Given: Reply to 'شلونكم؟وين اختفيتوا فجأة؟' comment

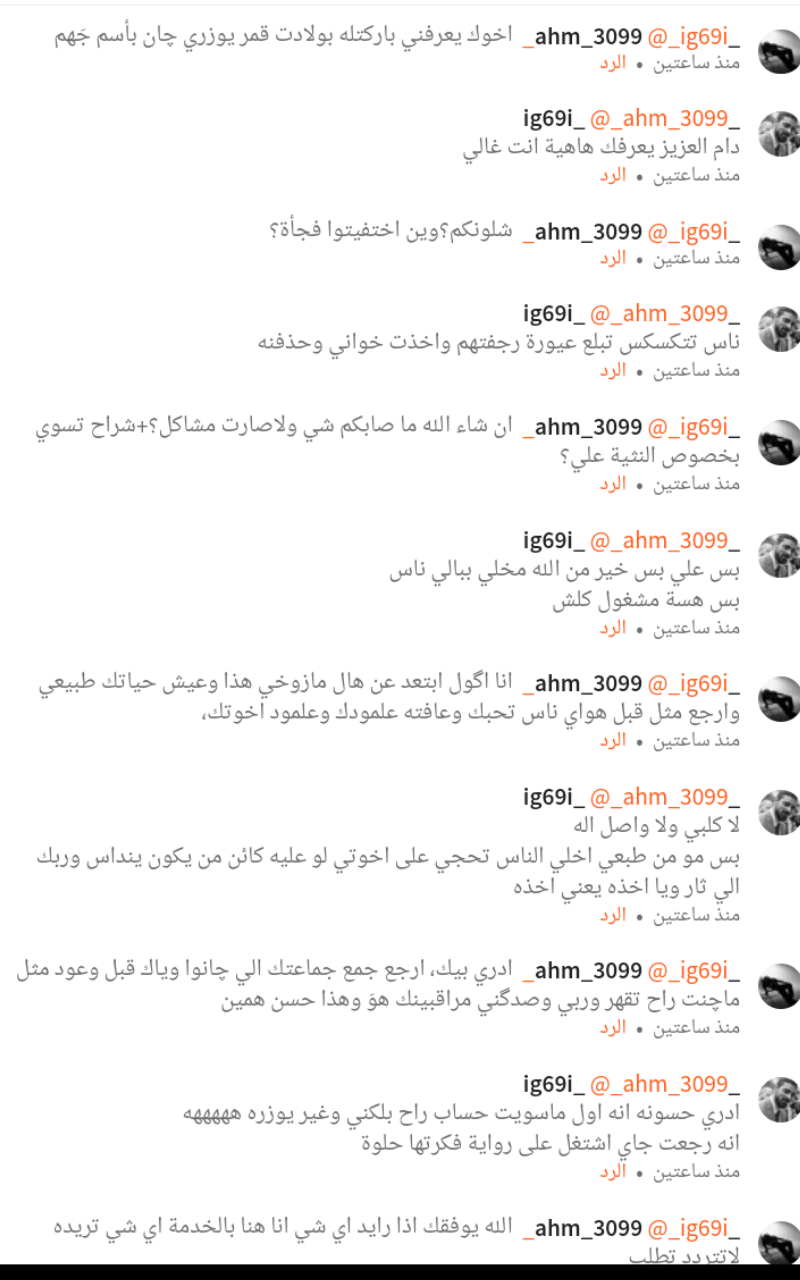Looking at the screenshot, I should click(612, 258).
